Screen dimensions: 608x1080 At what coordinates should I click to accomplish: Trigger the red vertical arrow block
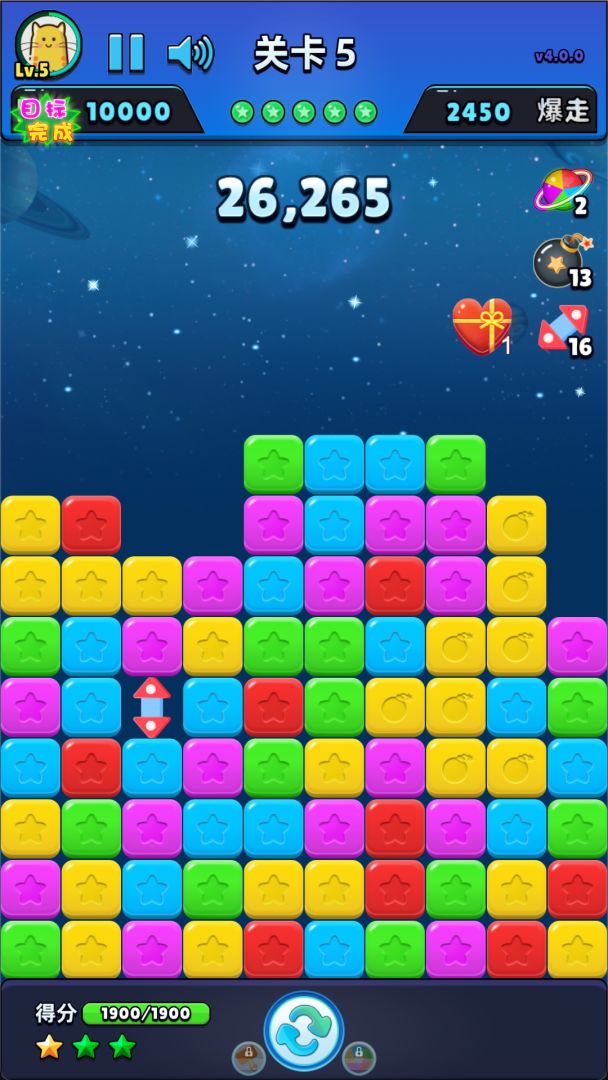coord(152,707)
